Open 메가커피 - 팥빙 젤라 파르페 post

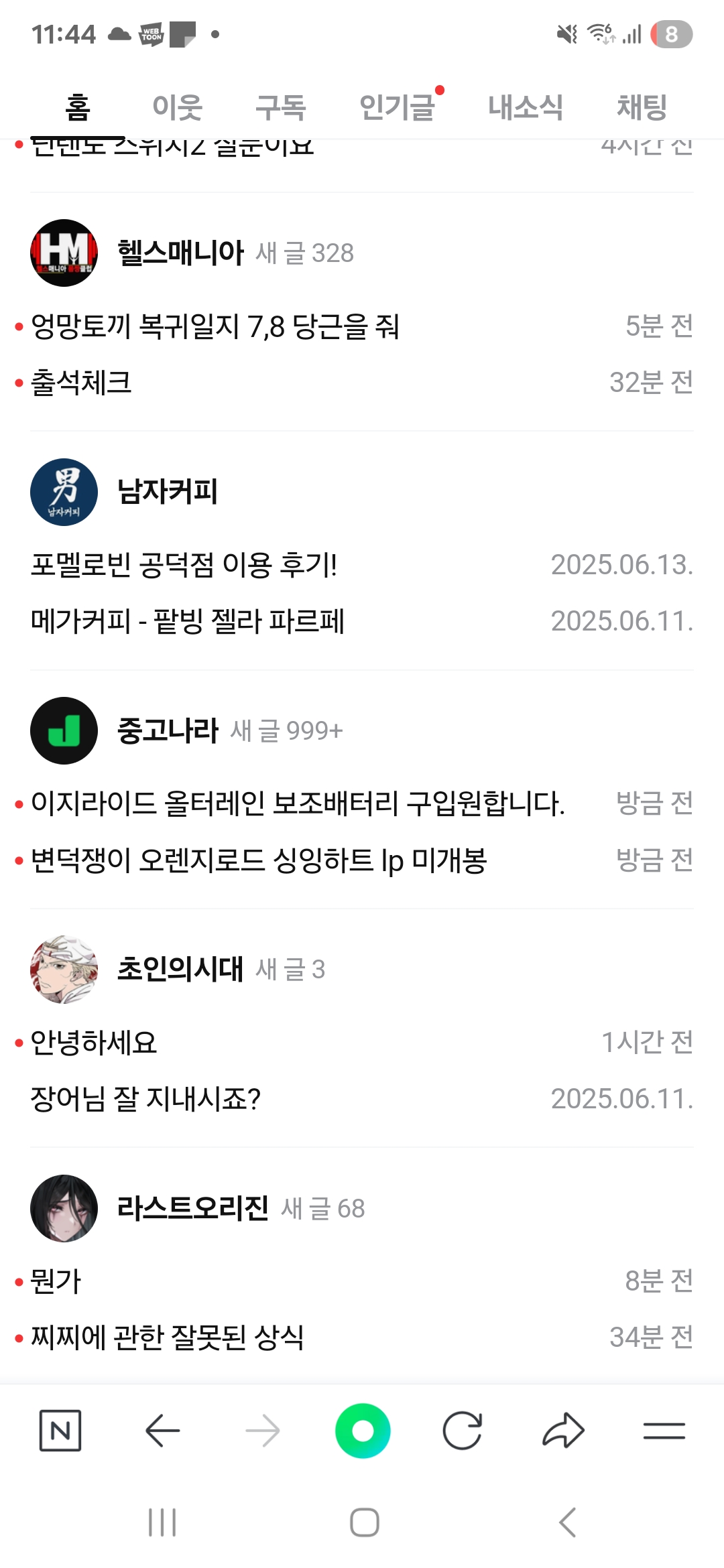188,621
